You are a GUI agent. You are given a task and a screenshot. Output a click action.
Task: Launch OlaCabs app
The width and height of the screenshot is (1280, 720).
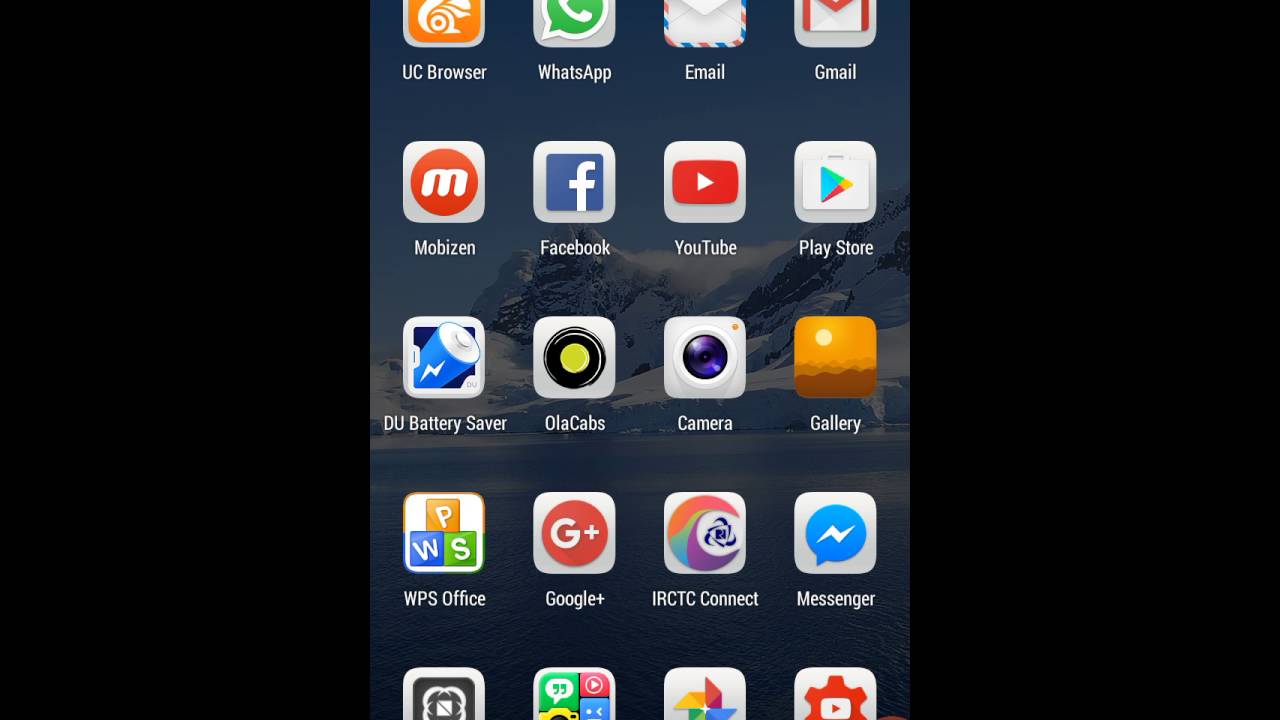coord(574,358)
